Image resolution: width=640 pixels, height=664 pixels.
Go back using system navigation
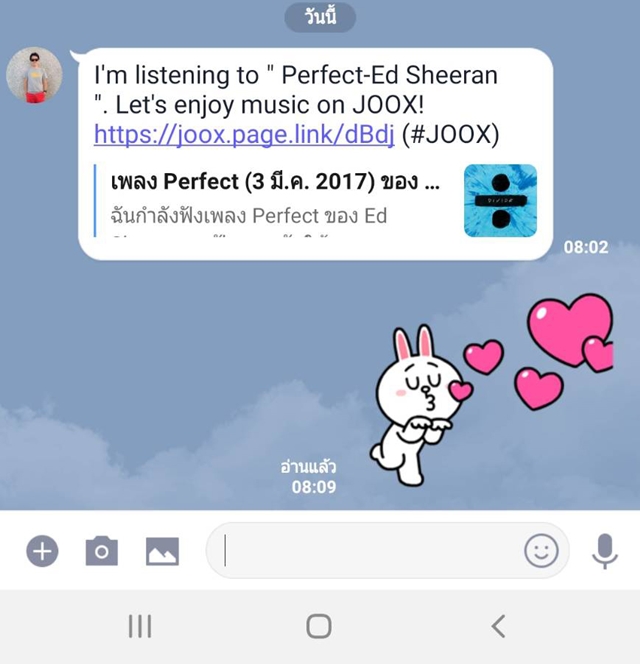pyautogui.click(x=498, y=627)
